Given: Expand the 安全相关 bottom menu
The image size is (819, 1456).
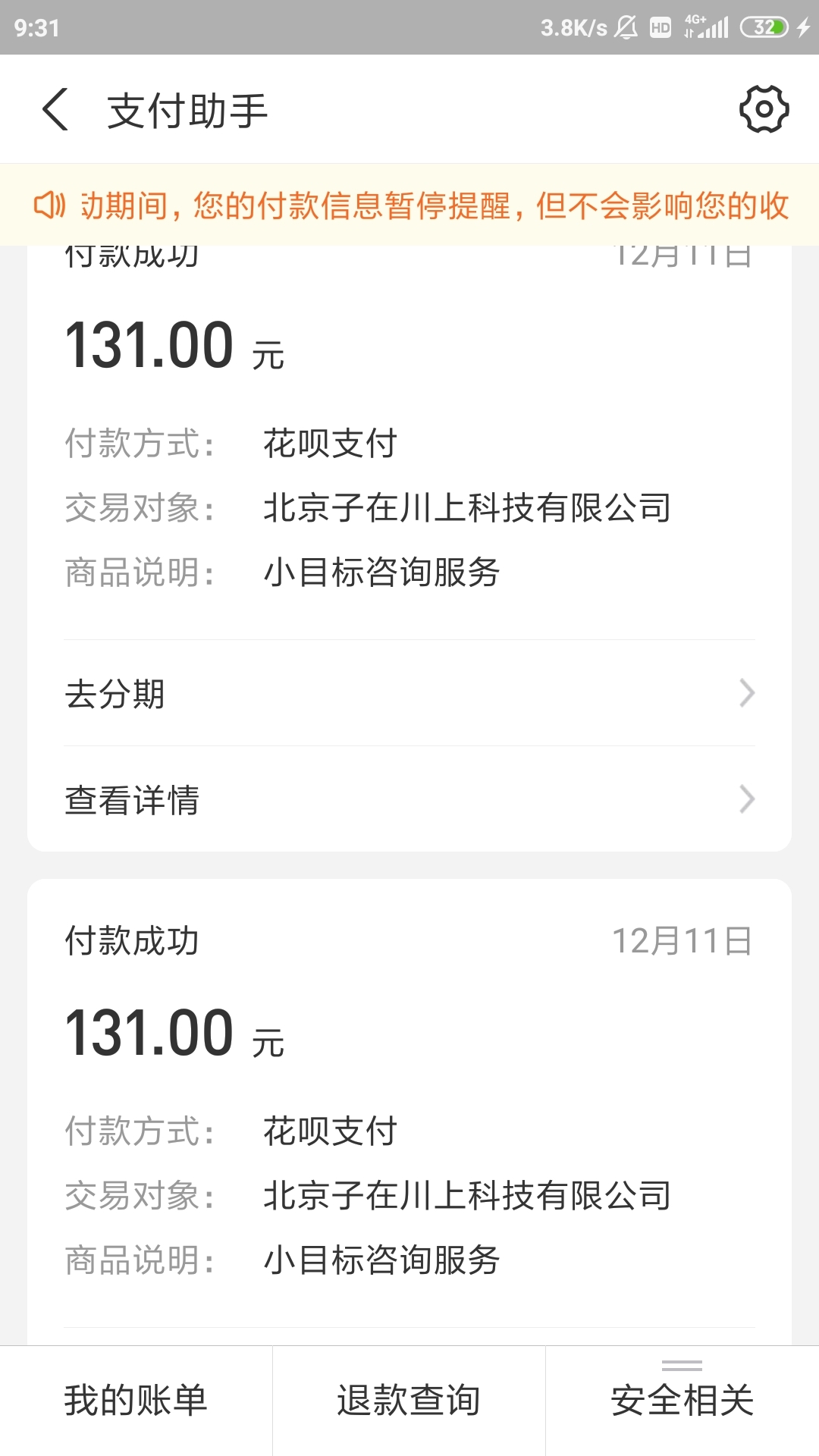Looking at the screenshot, I should tap(682, 1401).
